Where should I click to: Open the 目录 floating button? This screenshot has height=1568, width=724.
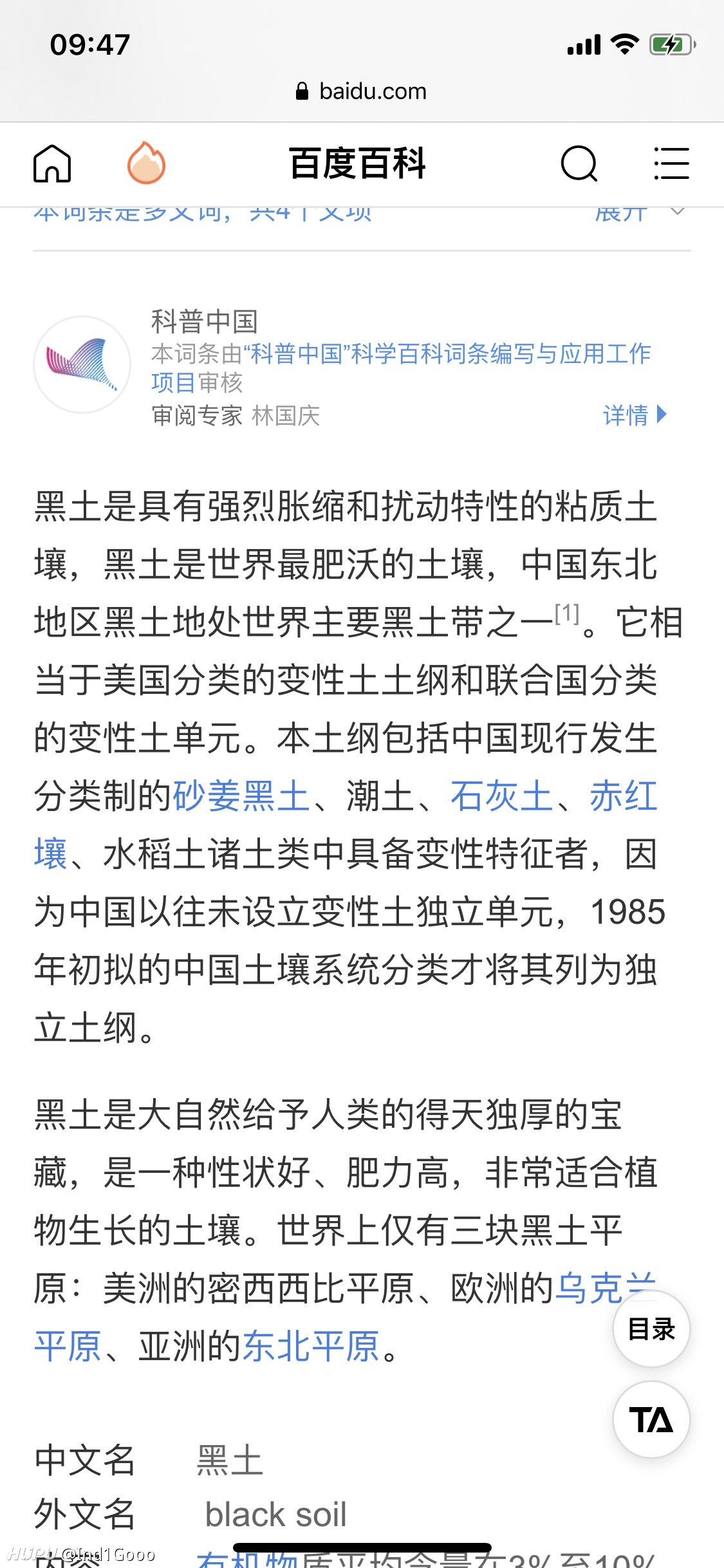click(651, 1329)
